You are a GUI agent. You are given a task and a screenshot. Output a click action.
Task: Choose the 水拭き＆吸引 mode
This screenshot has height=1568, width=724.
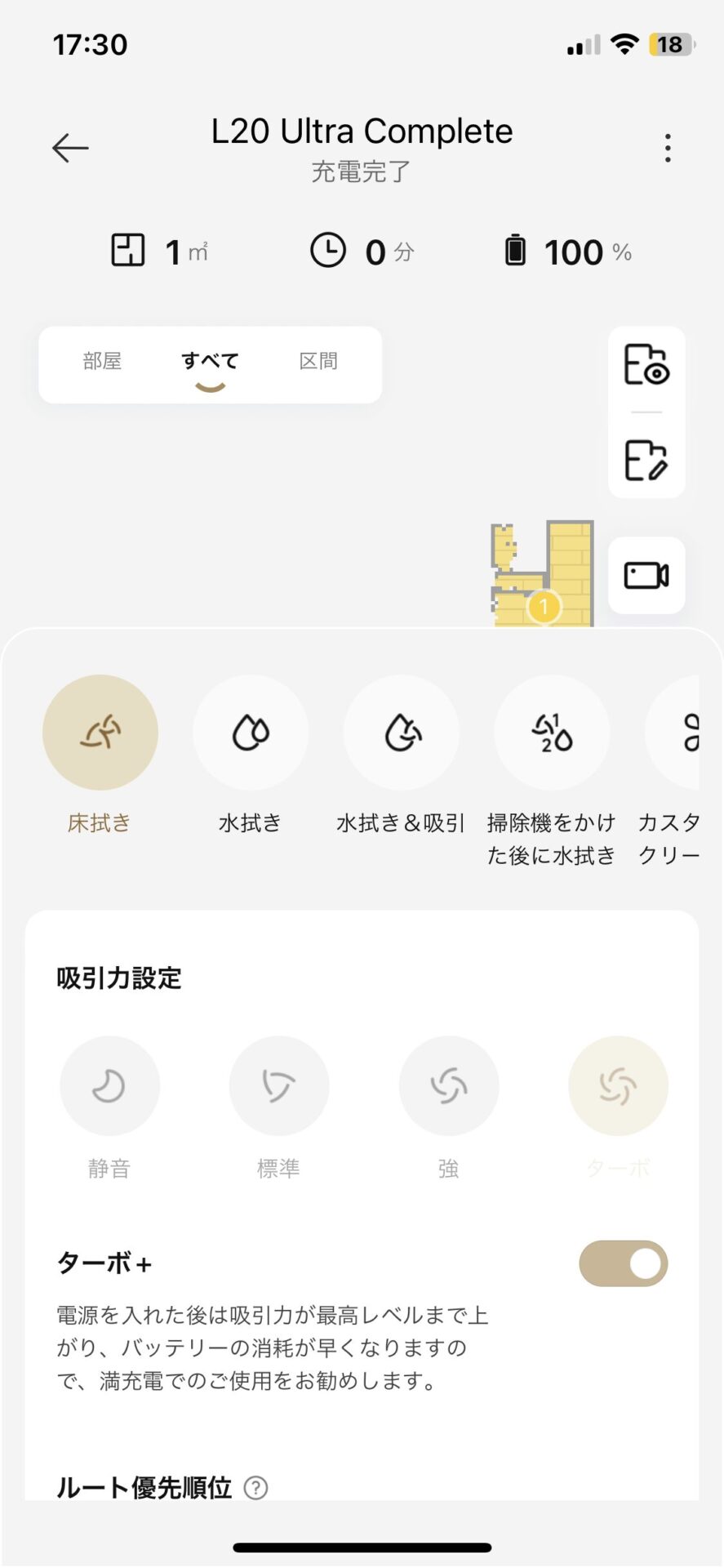401,733
